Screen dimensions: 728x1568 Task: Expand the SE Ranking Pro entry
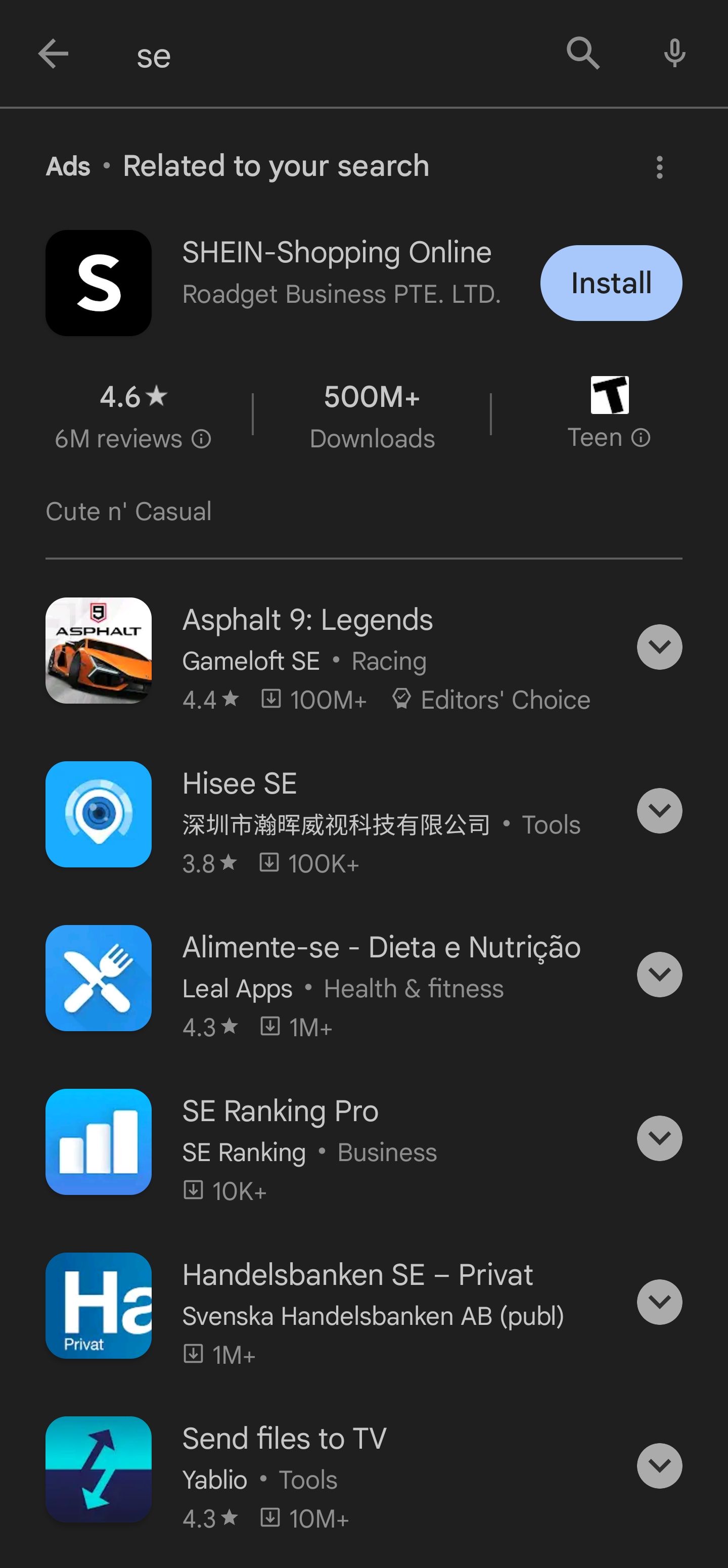click(660, 1138)
